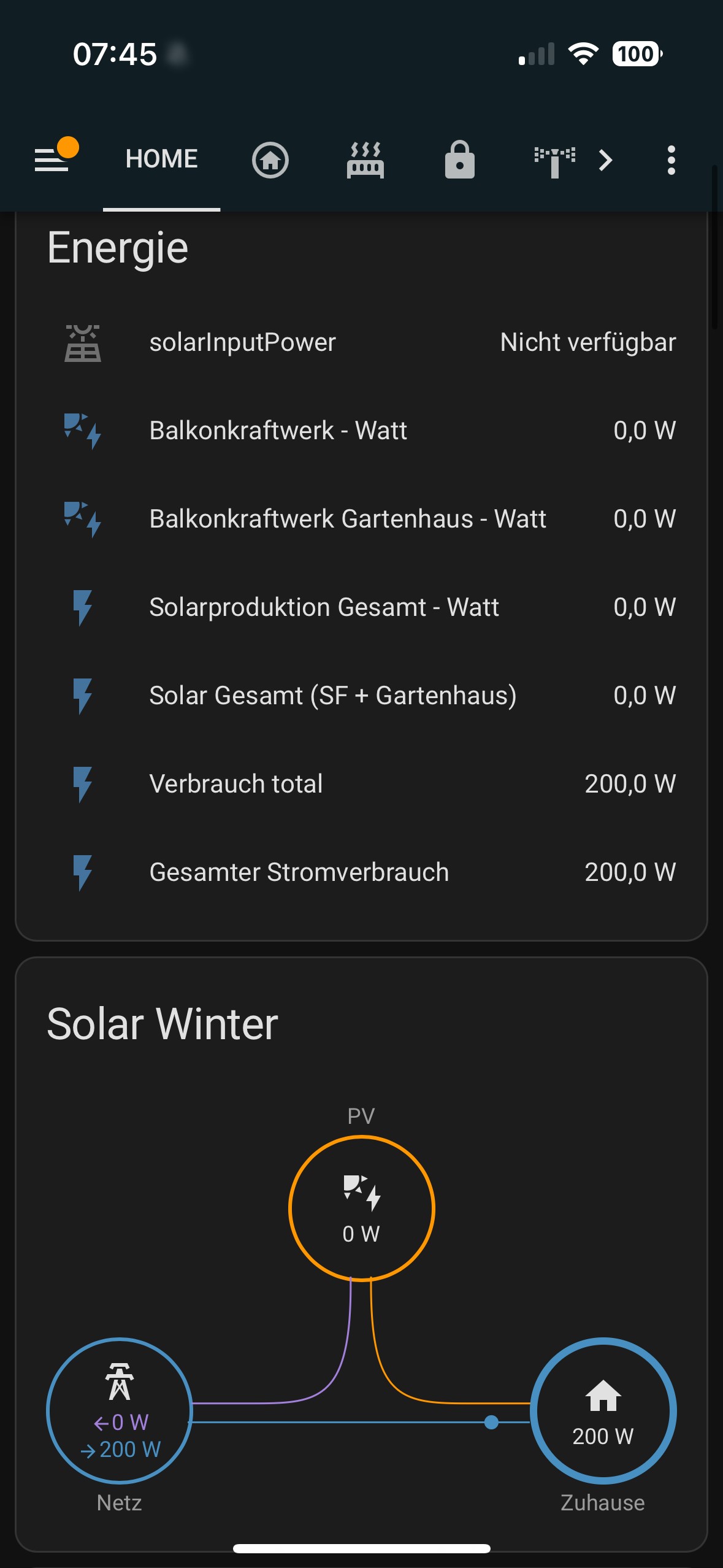View Verbrauch total entity
Image resolution: width=723 pixels, height=1568 pixels.
(x=361, y=784)
